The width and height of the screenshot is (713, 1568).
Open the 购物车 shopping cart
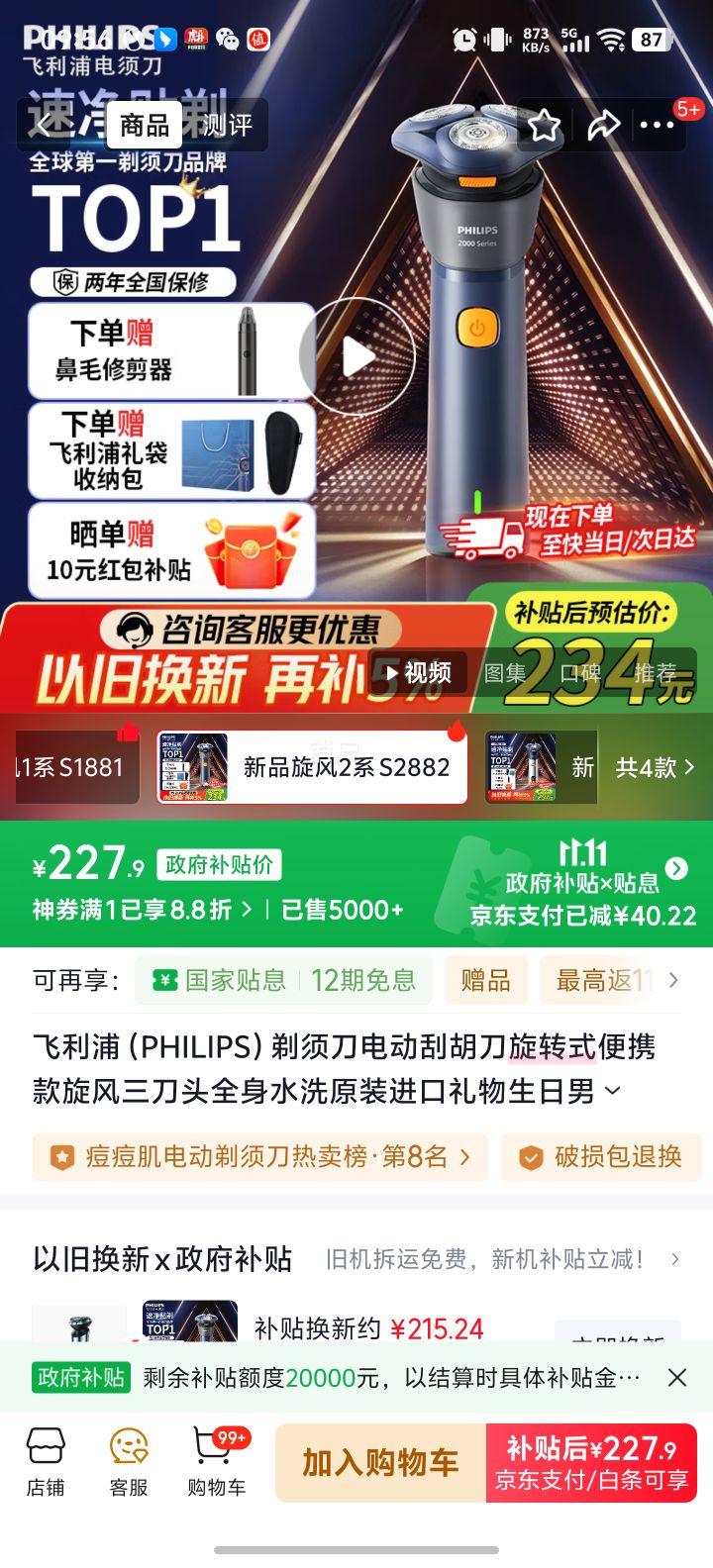(216, 1462)
